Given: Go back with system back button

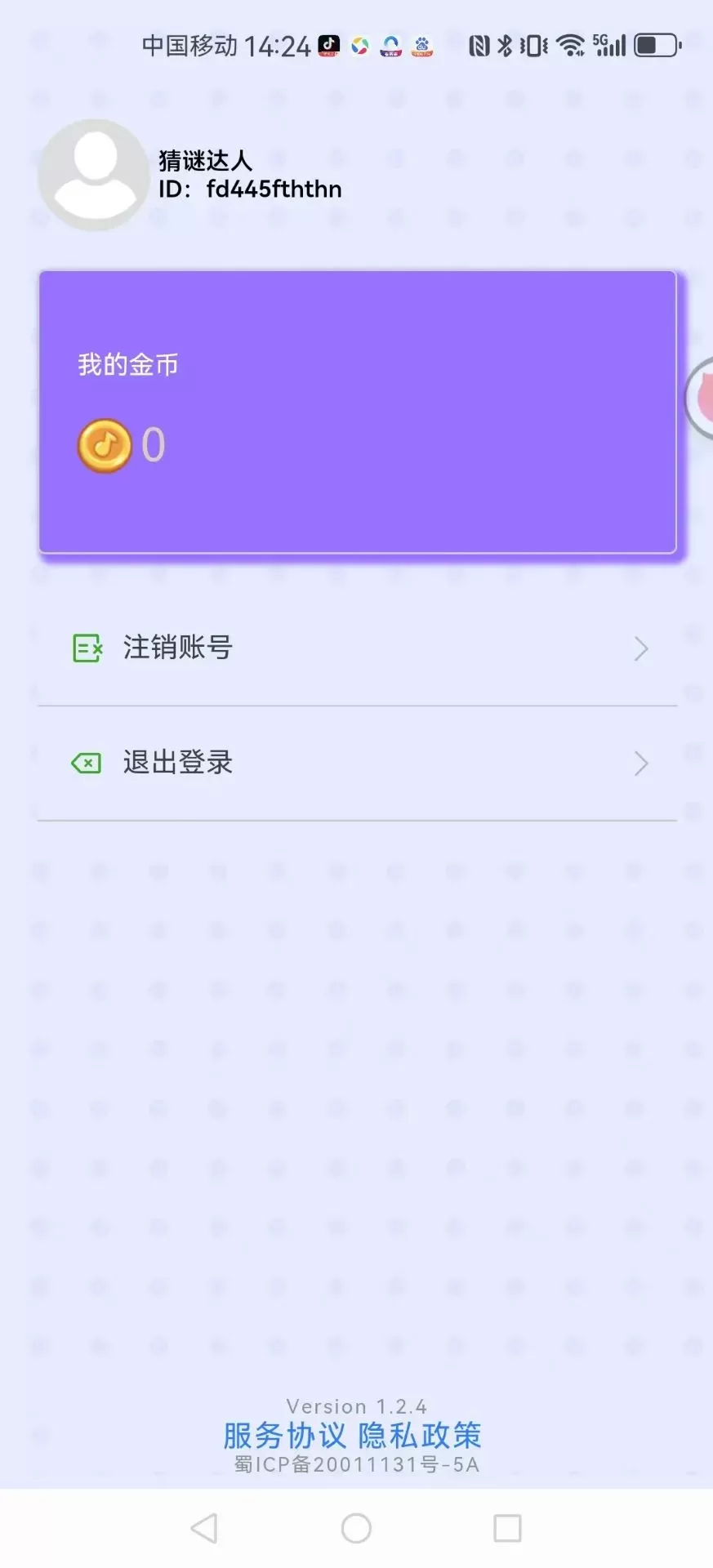Looking at the screenshot, I should pyautogui.click(x=203, y=1528).
